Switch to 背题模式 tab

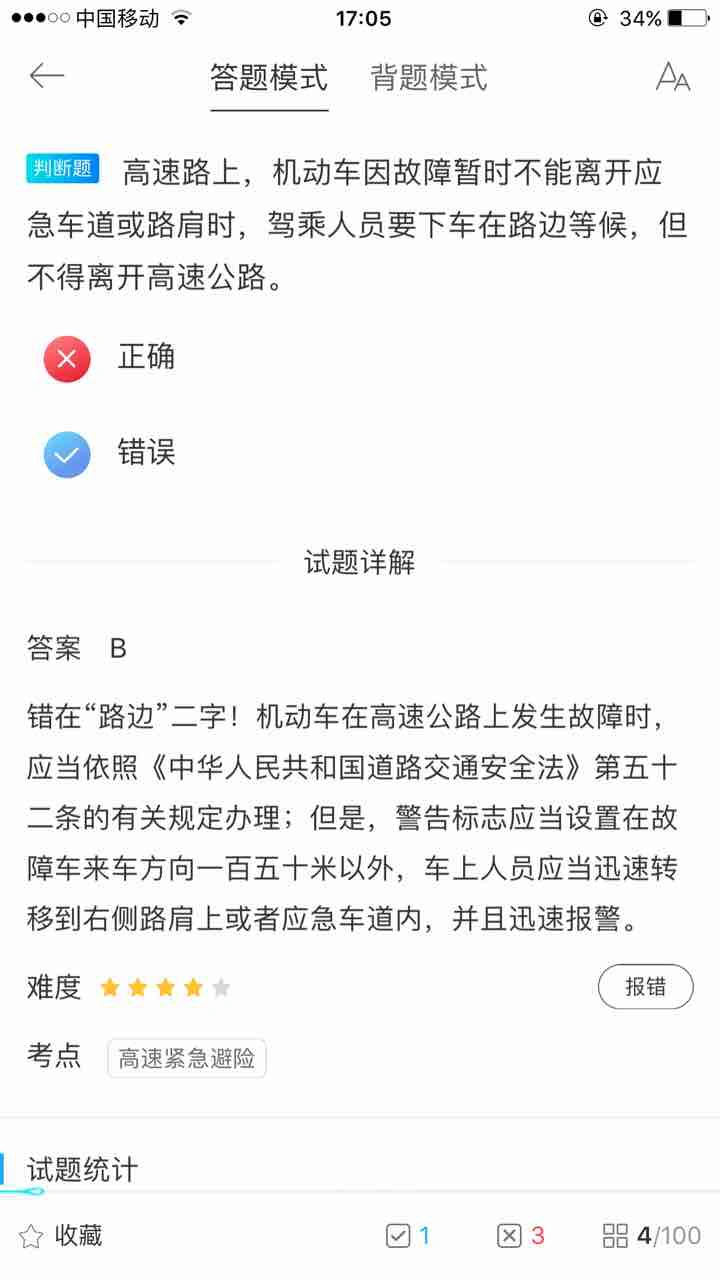tap(429, 77)
